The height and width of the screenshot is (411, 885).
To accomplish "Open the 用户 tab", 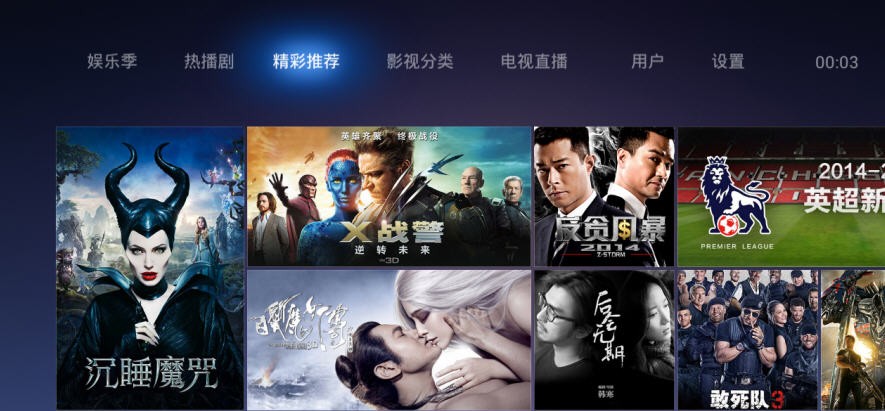I will pyautogui.click(x=647, y=61).
